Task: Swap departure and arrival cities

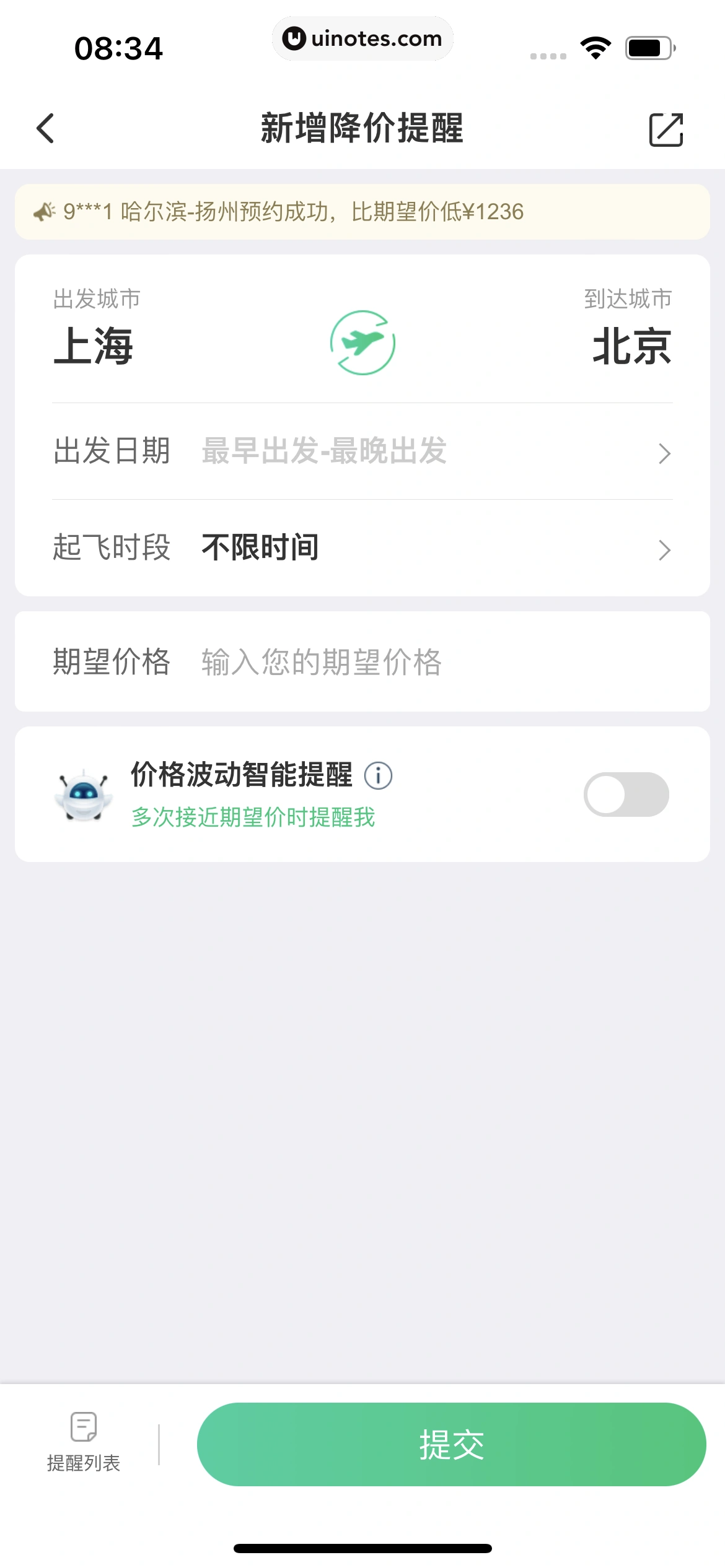Action: point(362,342)
